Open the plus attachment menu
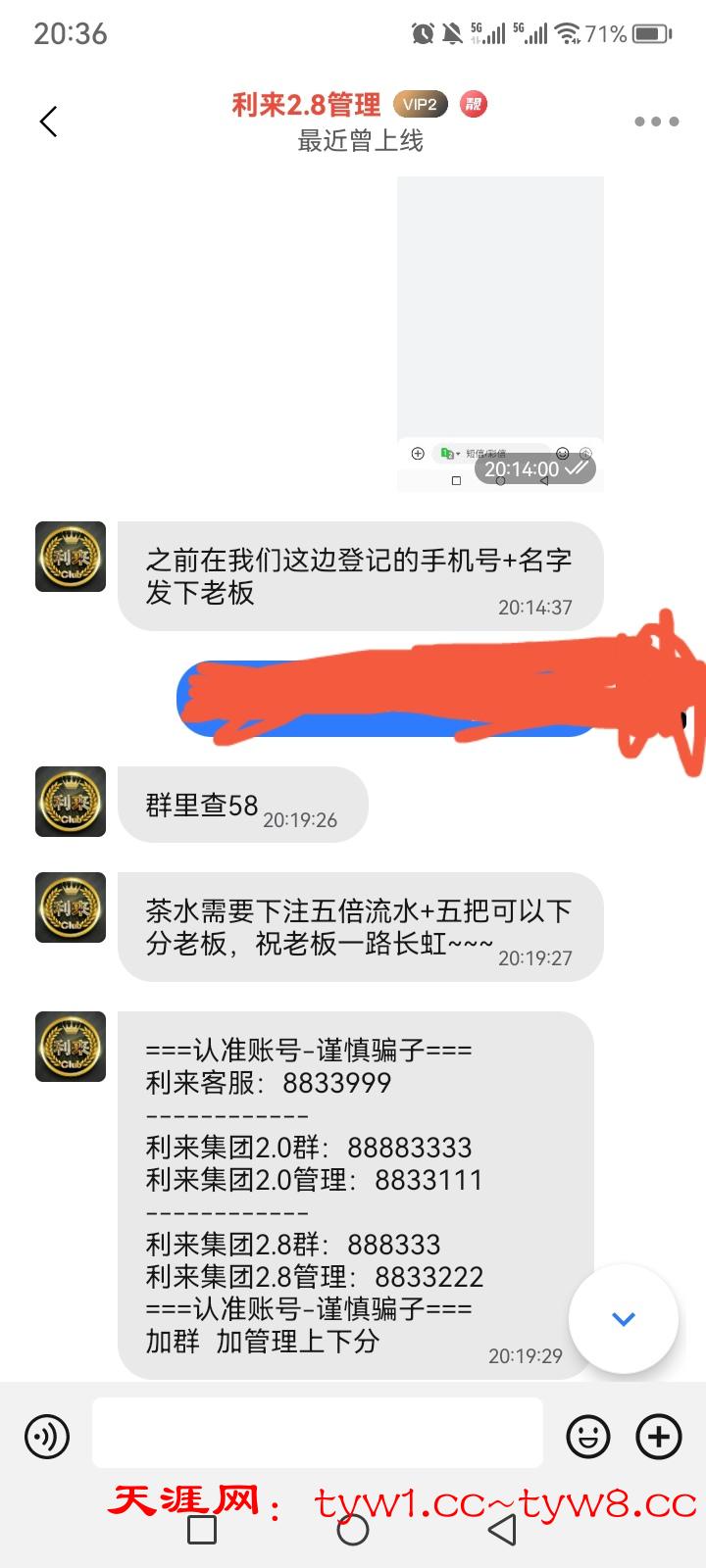 pos(659,1437)
